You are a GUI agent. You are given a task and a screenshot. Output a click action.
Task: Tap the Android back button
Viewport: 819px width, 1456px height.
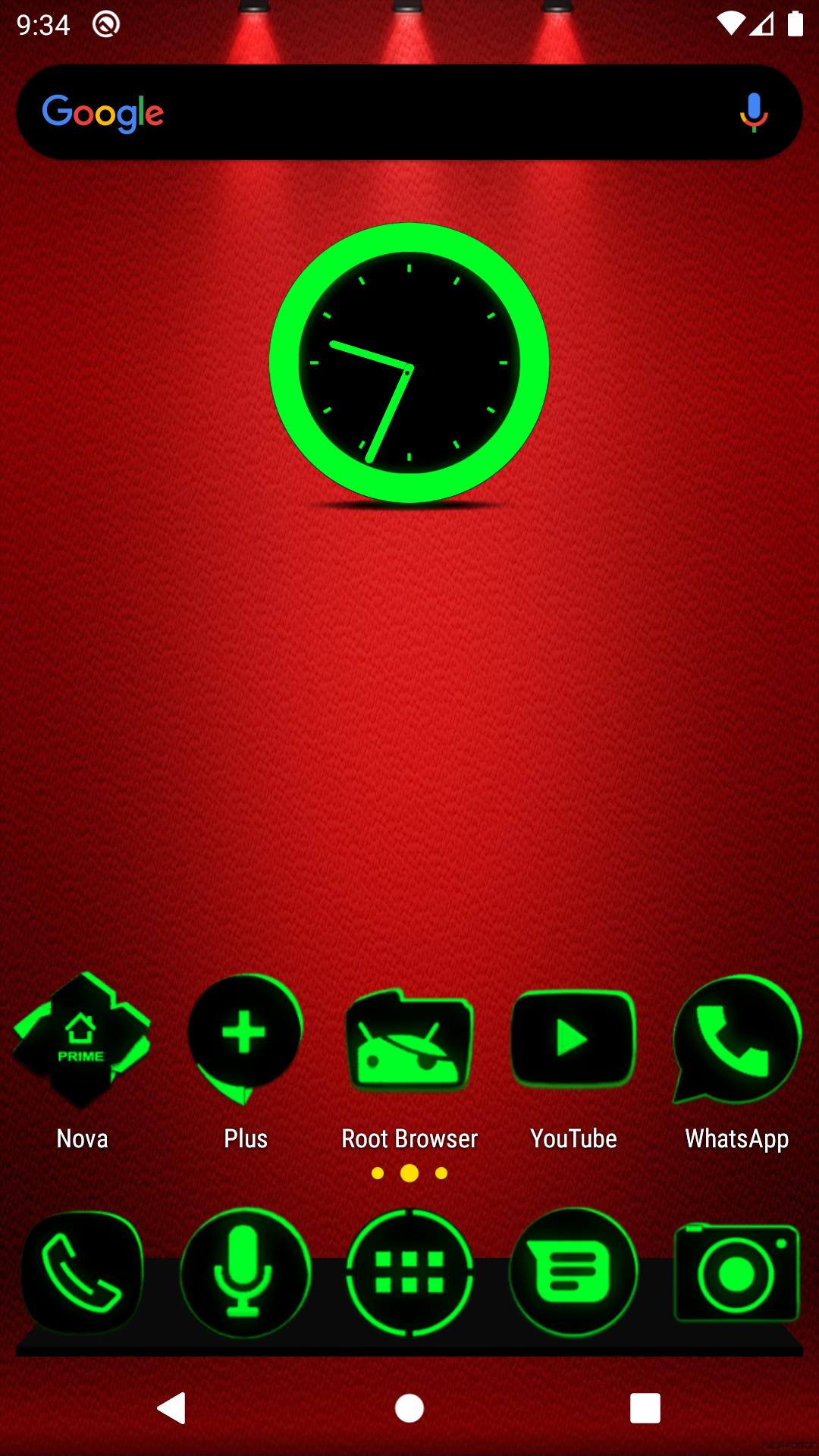click(172, 1408)
